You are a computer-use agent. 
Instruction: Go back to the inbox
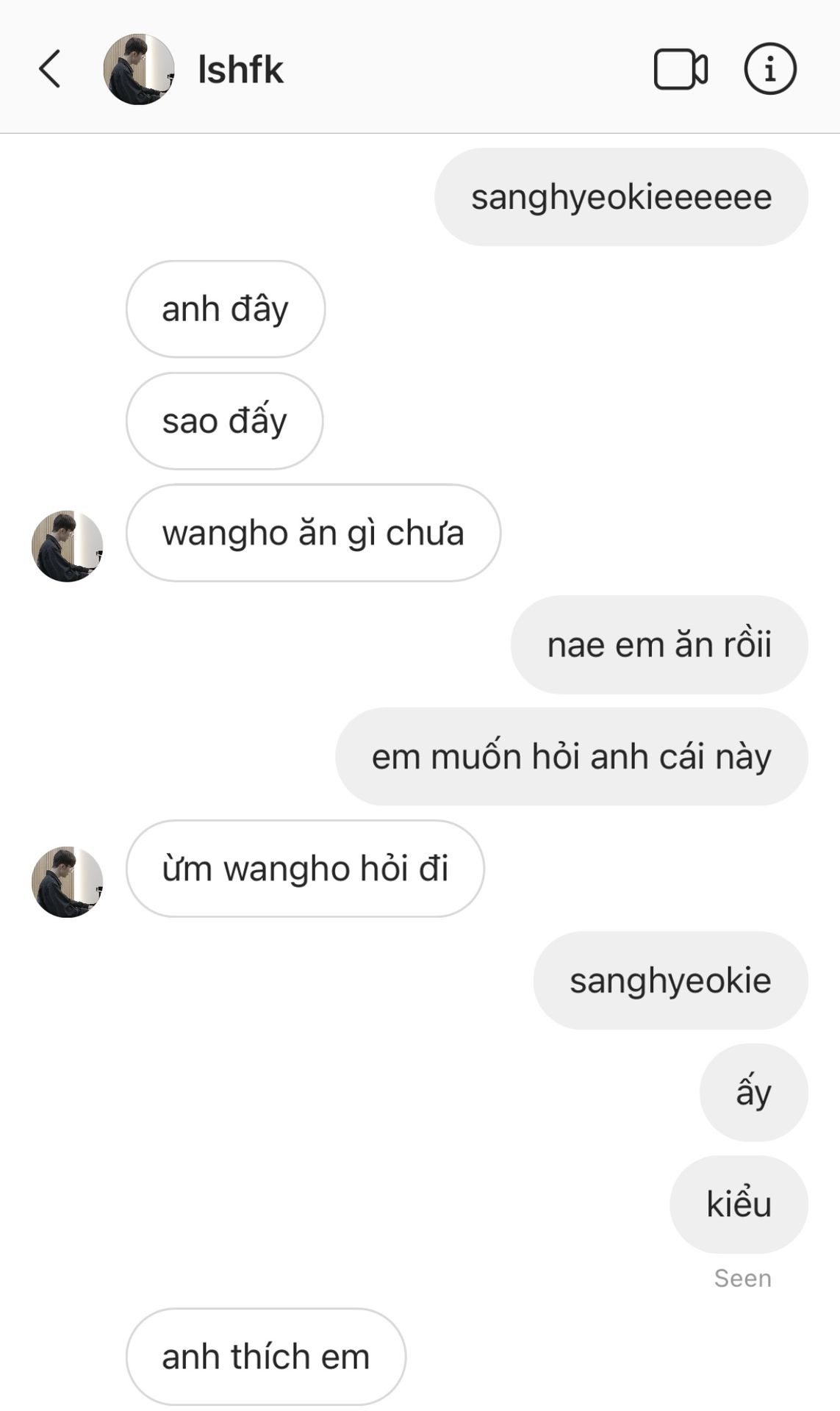point(49,70)
